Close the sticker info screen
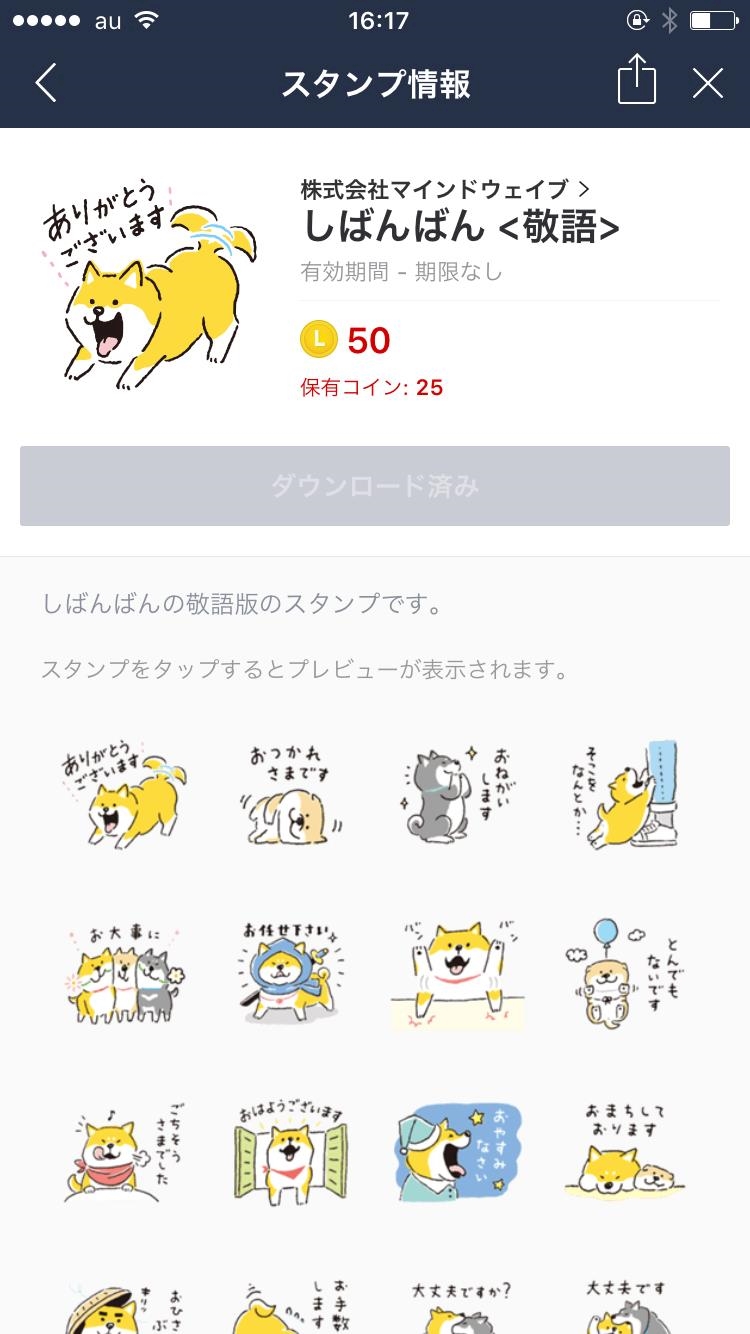The height and width of the screenshot is (1334, 750). [x=708, y=84]
